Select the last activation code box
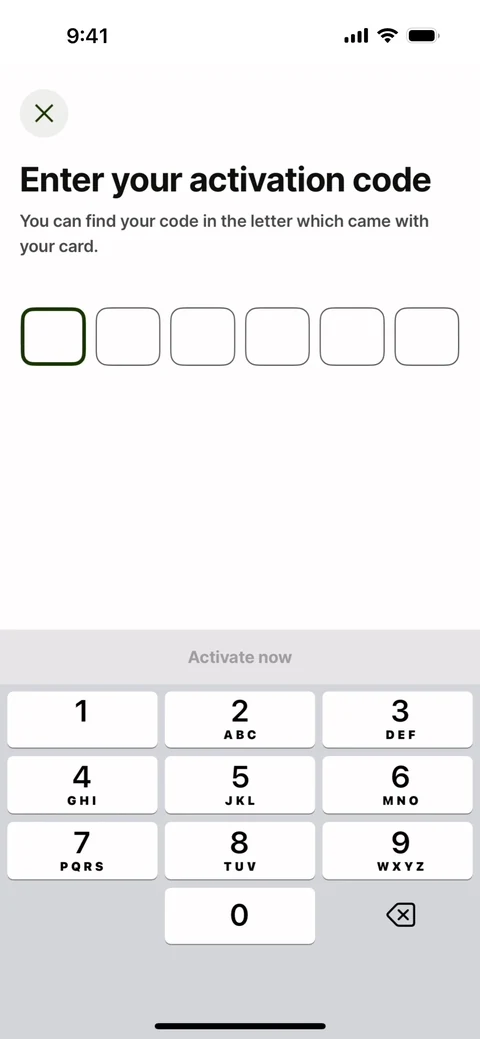The height and width of the screenshot is (1039, 480). (x=427, y=337)
